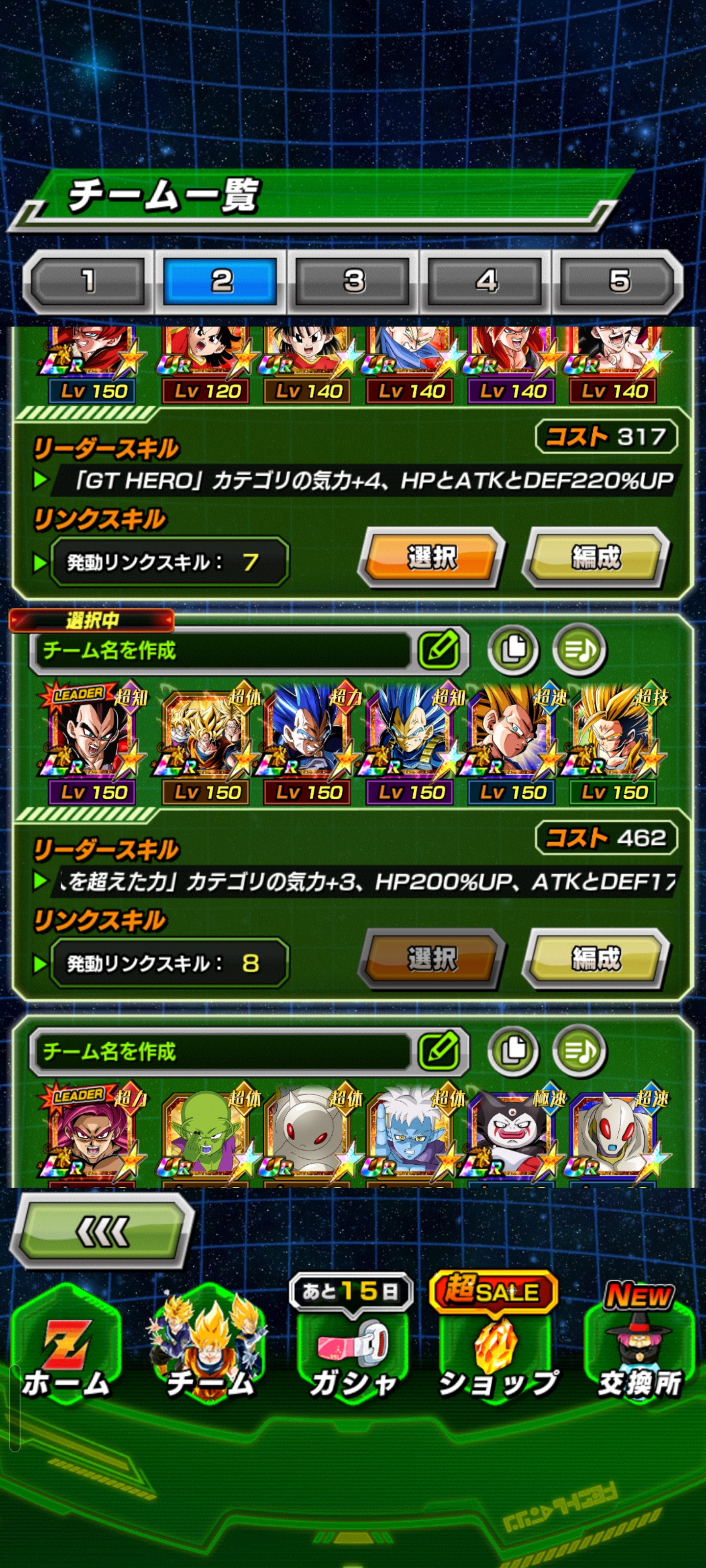Open the ガシャ summon tab
This screenshot has height=1568, width=706.
click(352, 1351)
